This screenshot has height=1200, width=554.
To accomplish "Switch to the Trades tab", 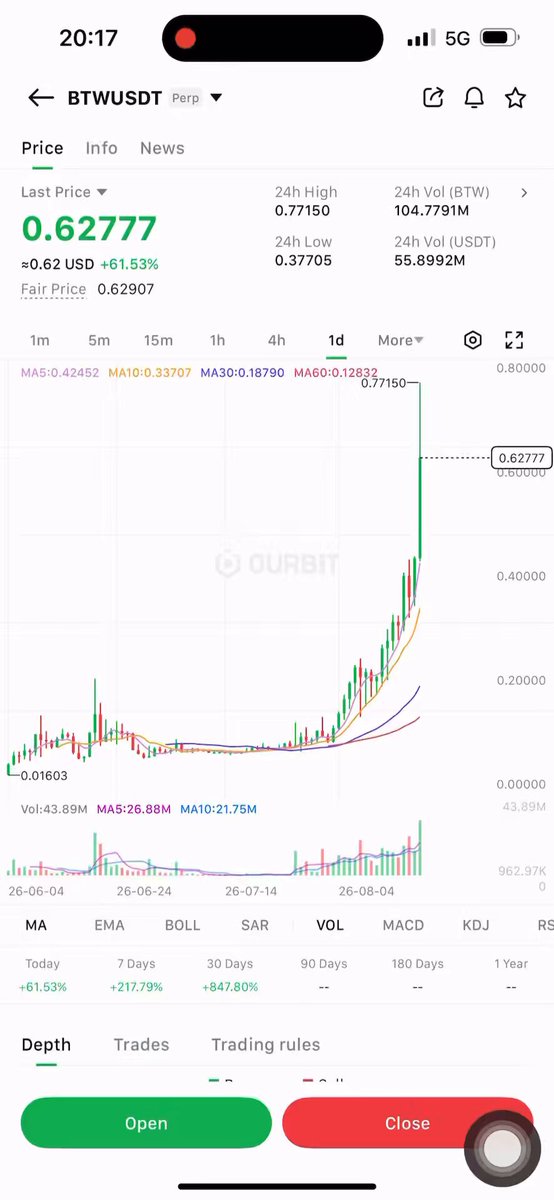I will point(141,1044).
